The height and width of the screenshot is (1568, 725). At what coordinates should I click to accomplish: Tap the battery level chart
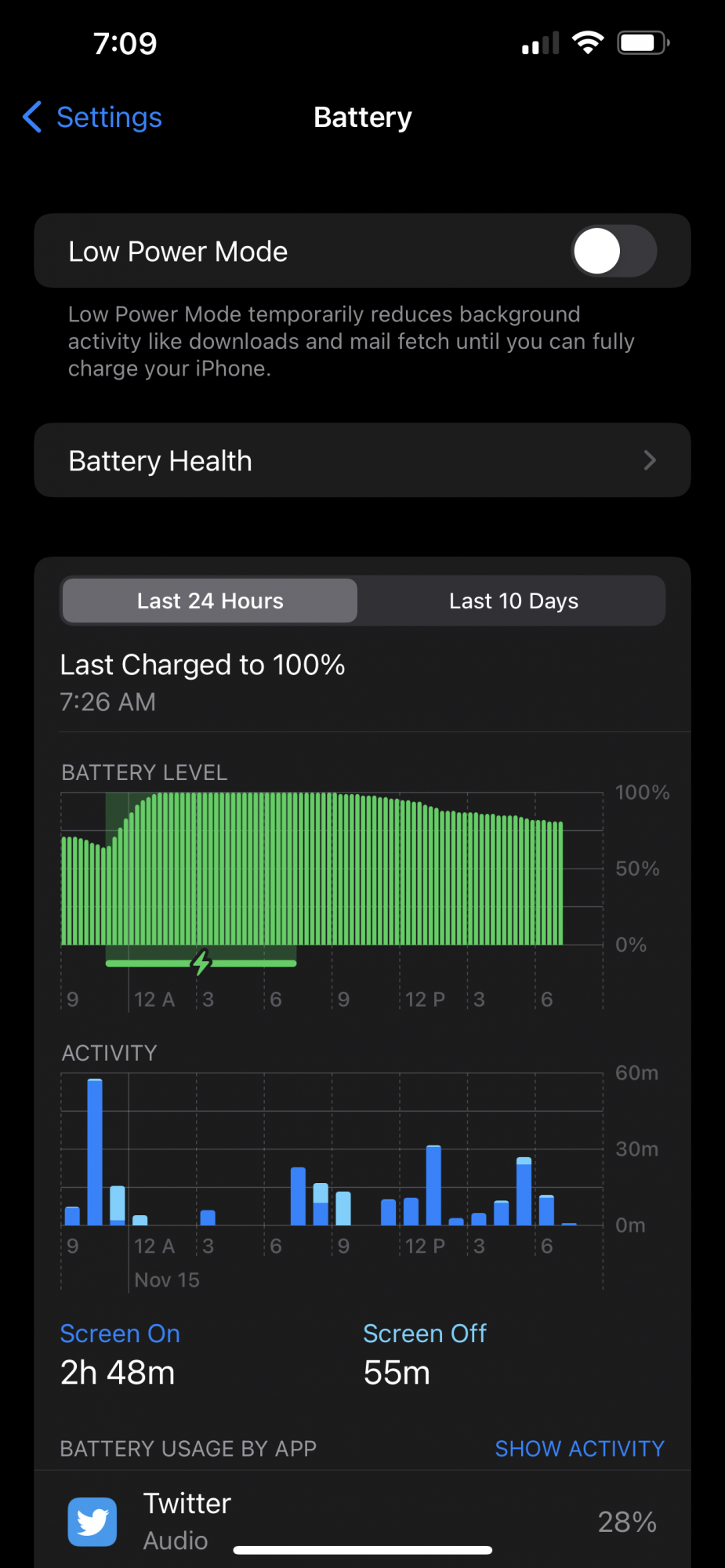click(332, 870)
